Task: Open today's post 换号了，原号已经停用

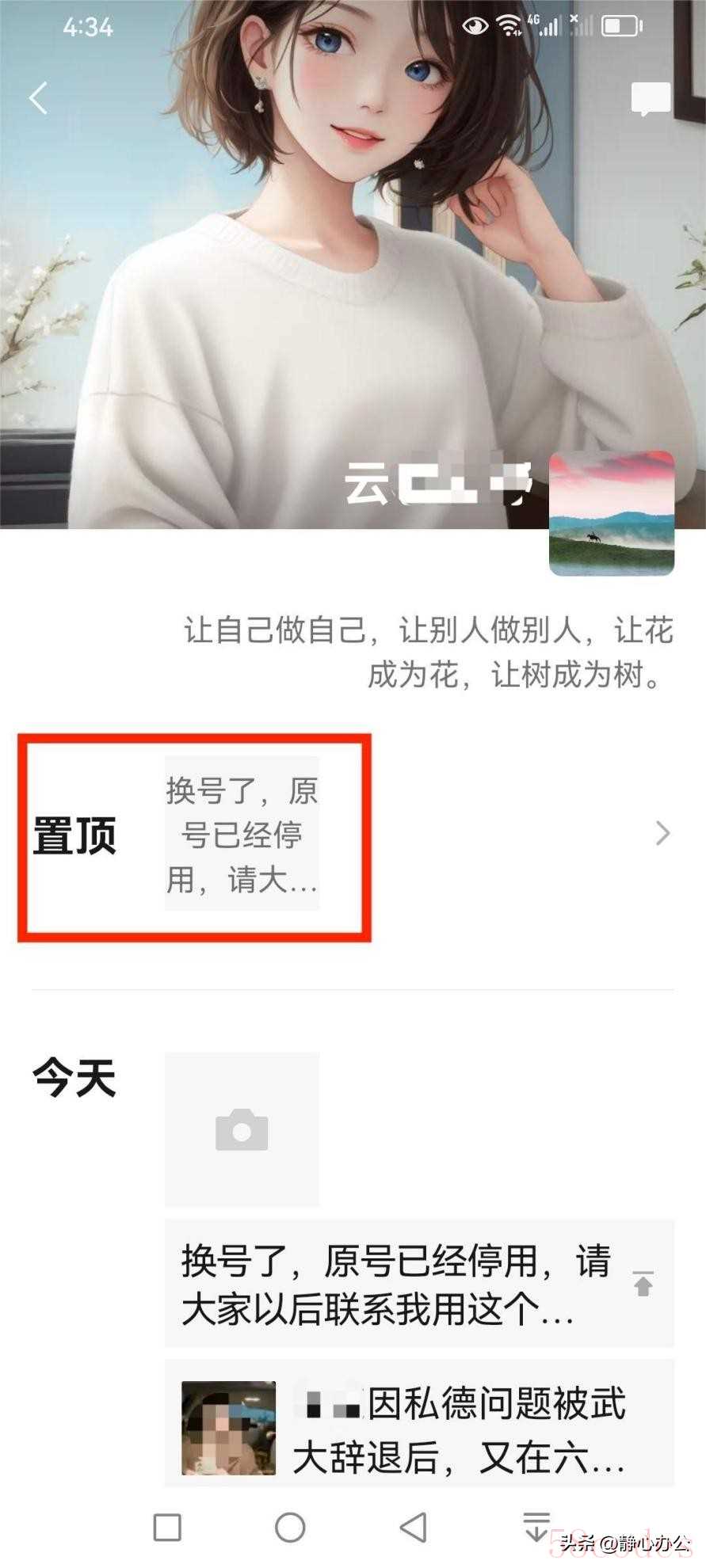Action: 396,1284
